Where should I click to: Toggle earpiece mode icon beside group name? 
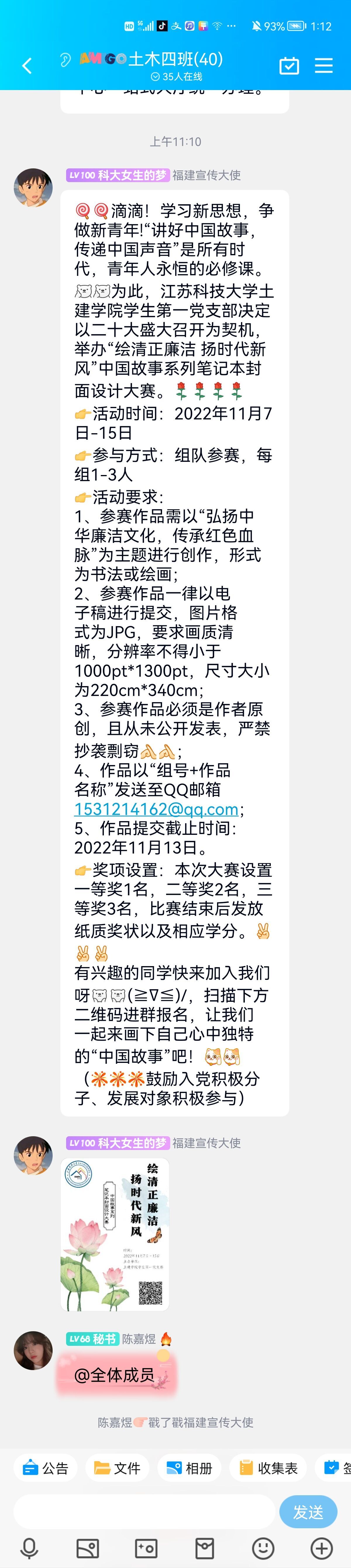pyautogui.click(x=65, y=60)
